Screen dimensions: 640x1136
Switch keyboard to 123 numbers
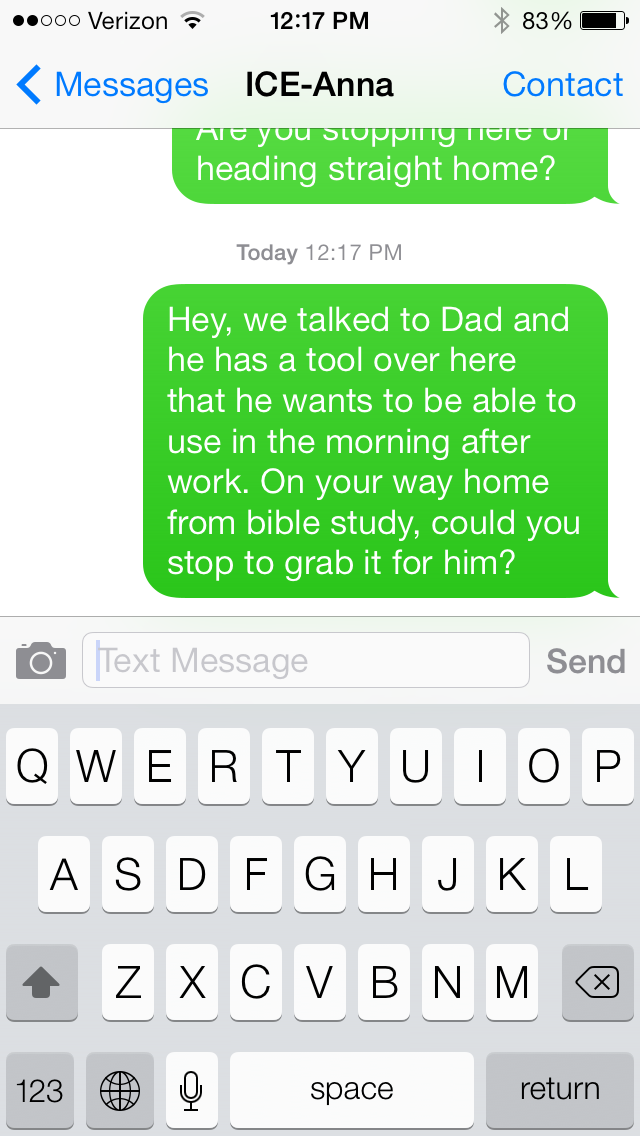[x=40, y=1089]
